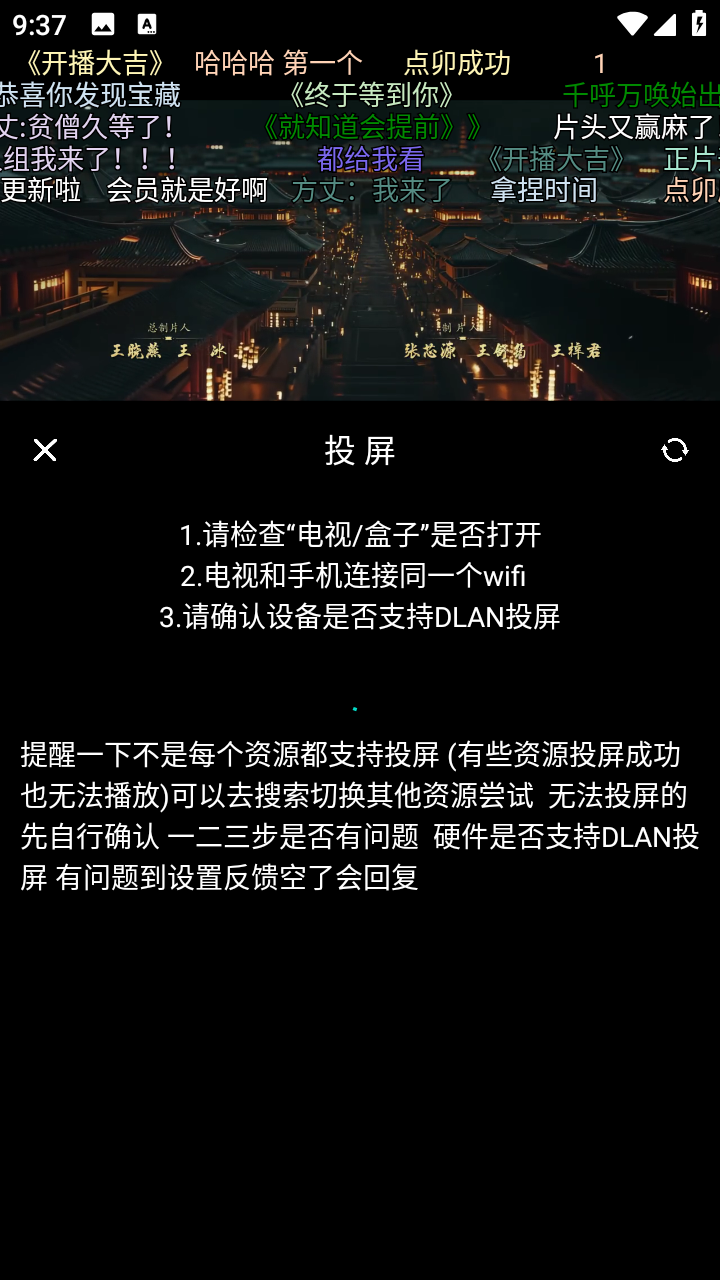Tap the danmaku 《开播大吉》
Viewport: 720px width, 1280px height.
click(95, 62)
